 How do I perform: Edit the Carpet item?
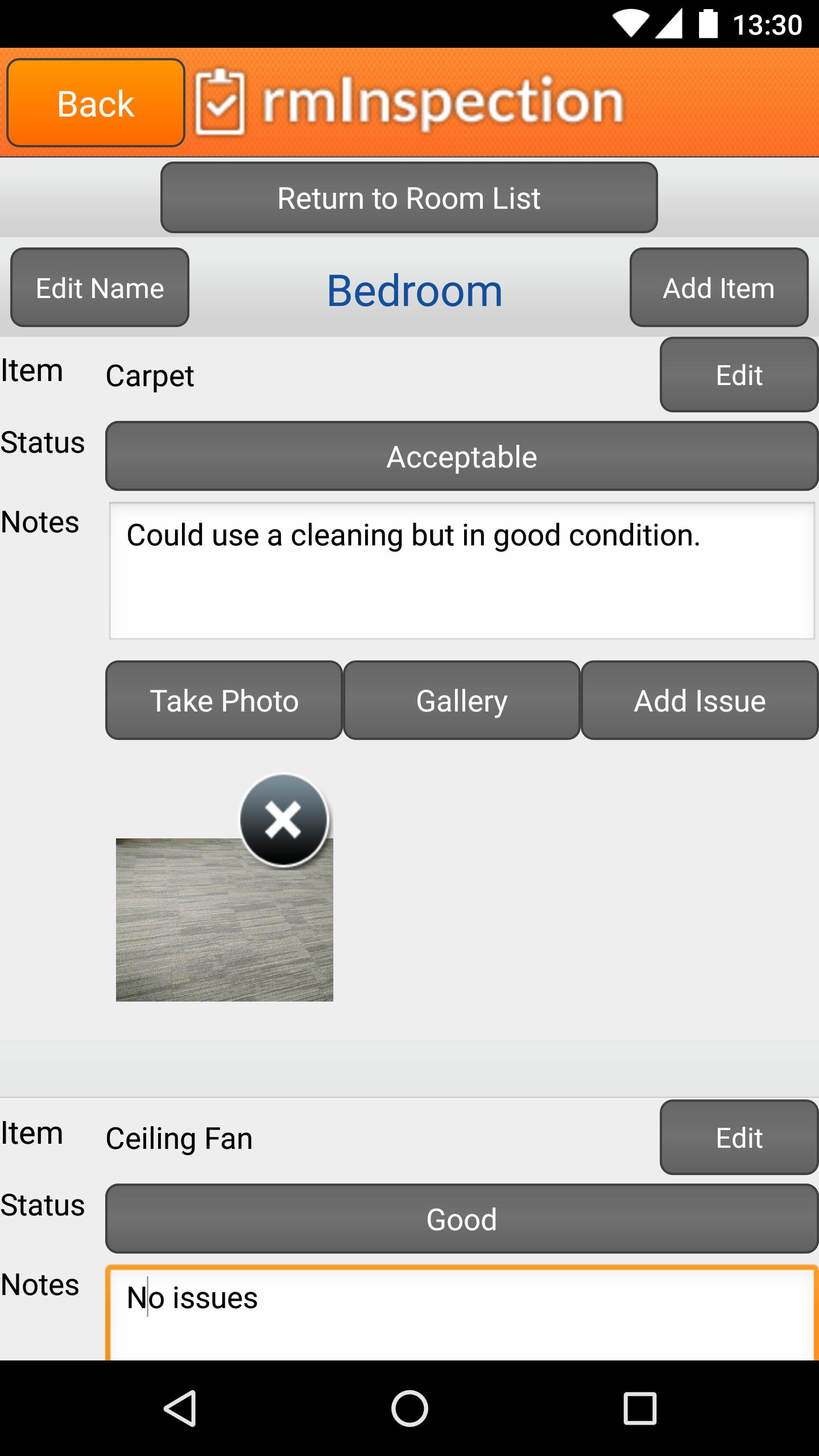pyautogui.click(x=738, y=375)
